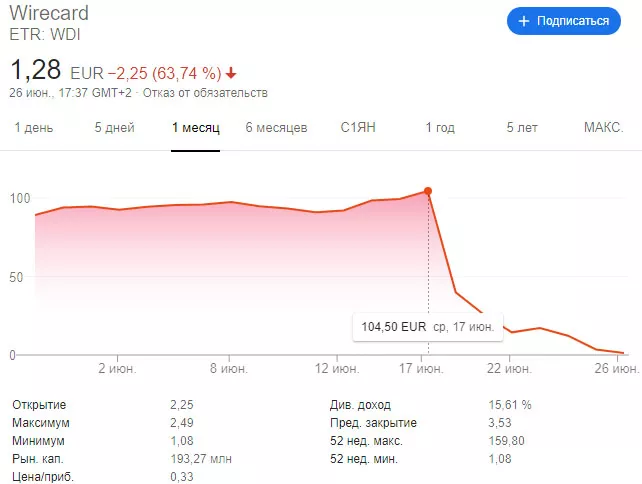Switch to the 1 год range
Screen dimensions: 642x484
click(x=440, y=128)
